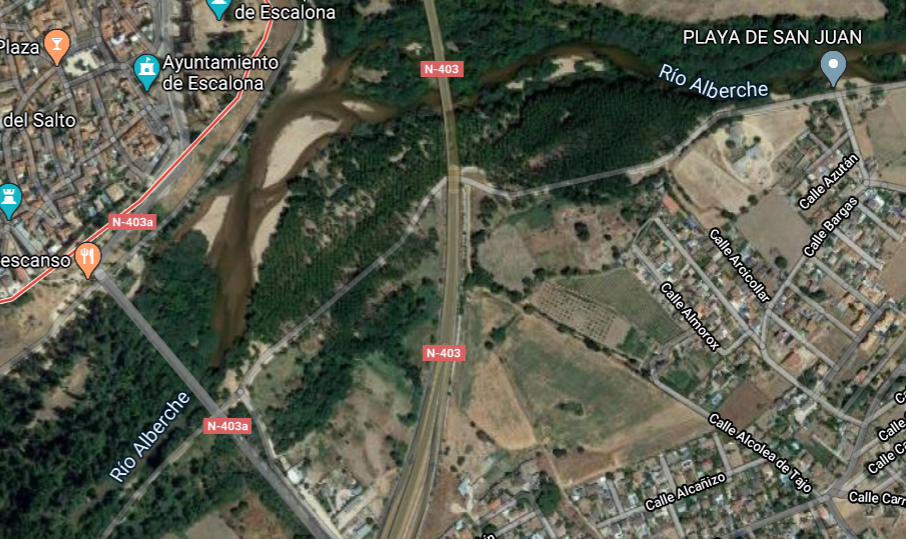This screenshot has width=906, height=539.
Task: Select the teal castle marker
Action: point(10,198)
